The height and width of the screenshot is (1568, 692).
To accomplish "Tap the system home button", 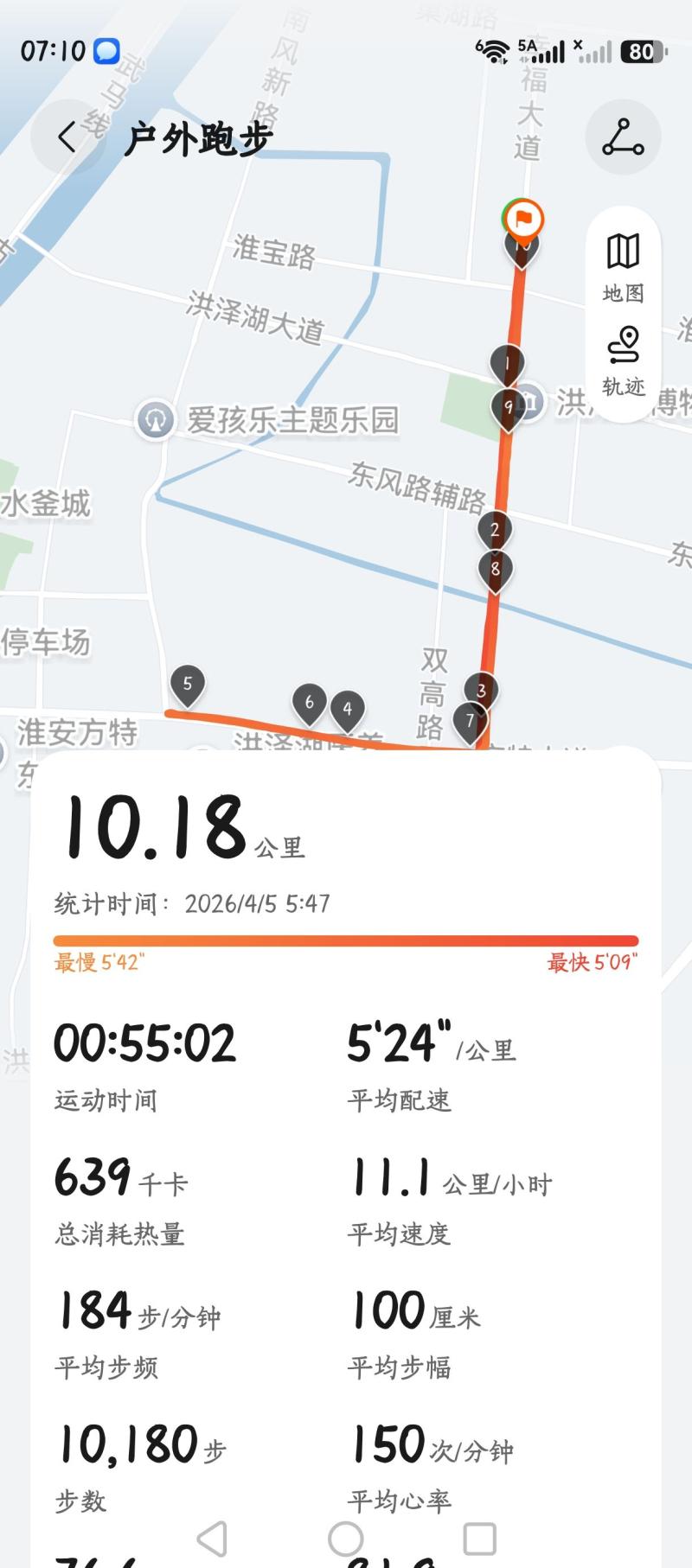I will 346,1539.
